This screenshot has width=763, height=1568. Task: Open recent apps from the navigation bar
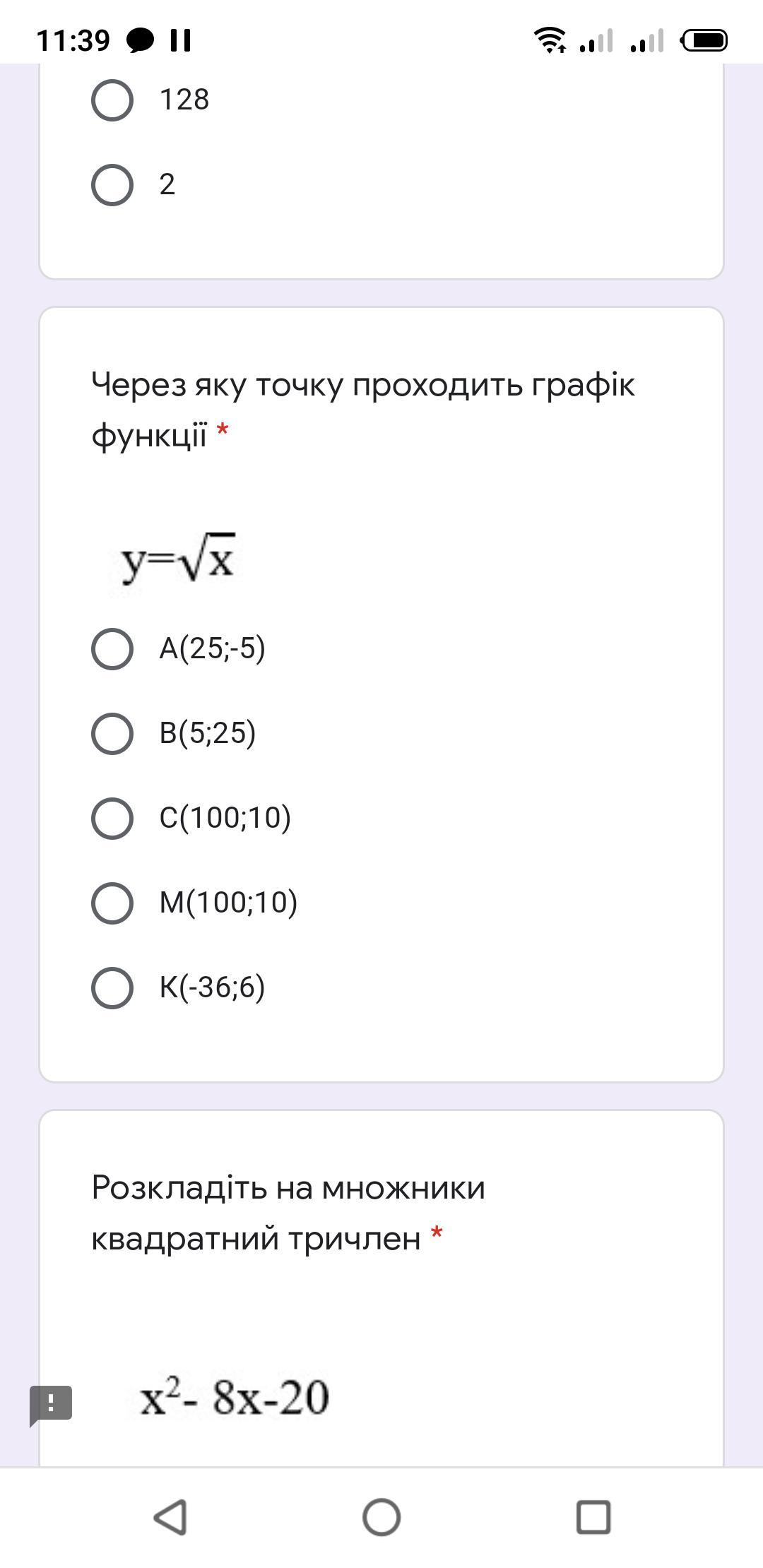pos(593,1517)
